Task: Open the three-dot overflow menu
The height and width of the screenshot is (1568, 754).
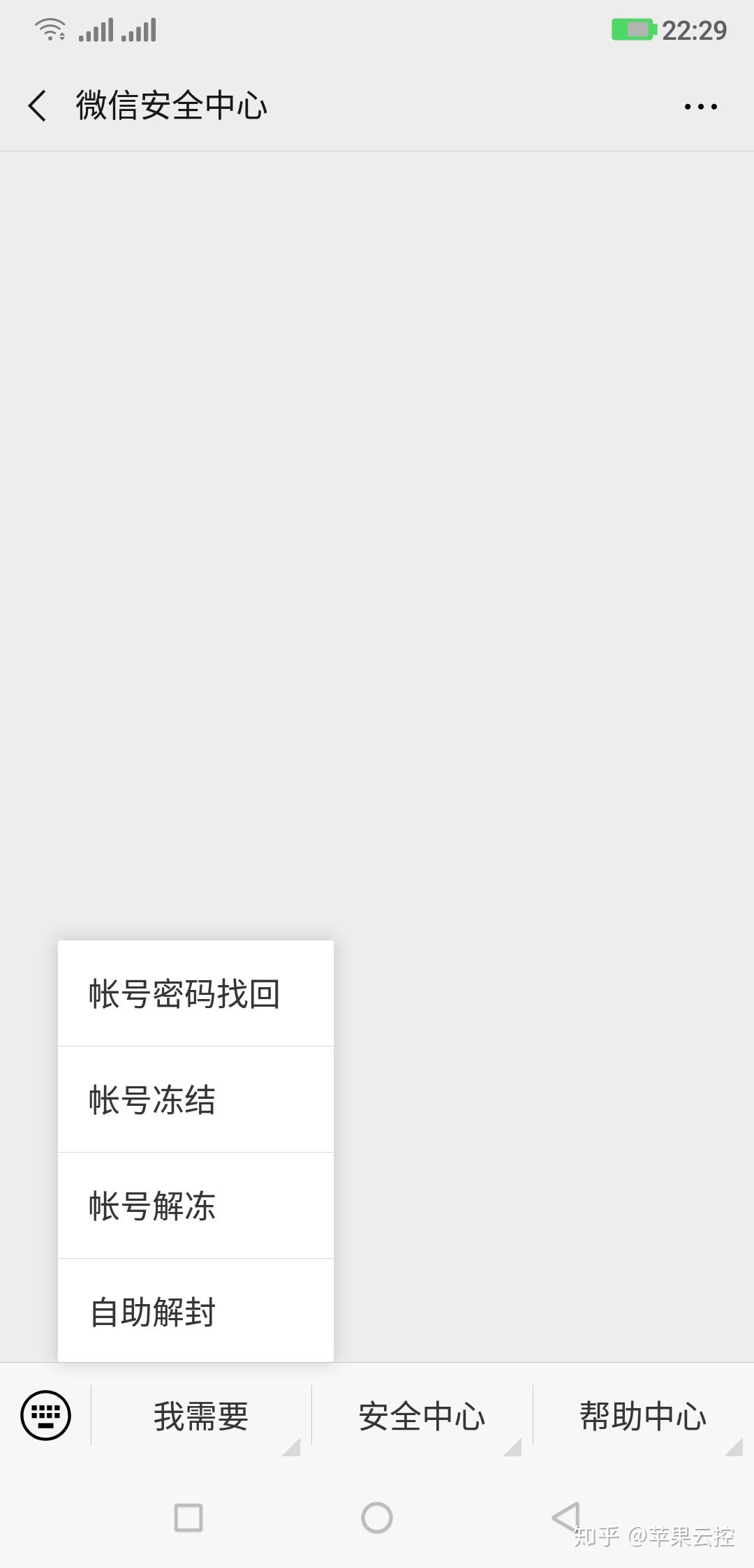Action: coord(700,107)
